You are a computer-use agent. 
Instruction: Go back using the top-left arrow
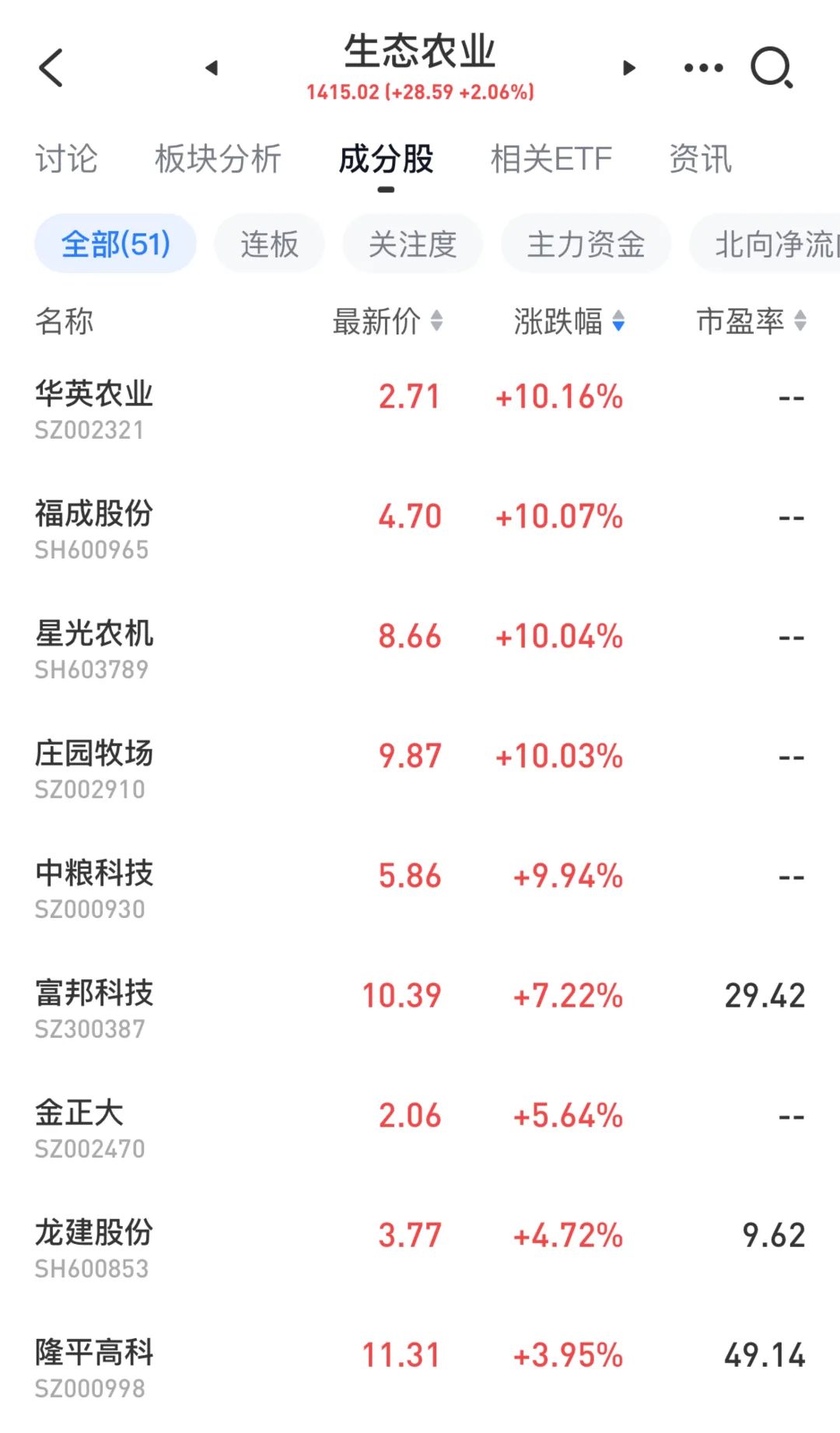(x=51, y=68)
